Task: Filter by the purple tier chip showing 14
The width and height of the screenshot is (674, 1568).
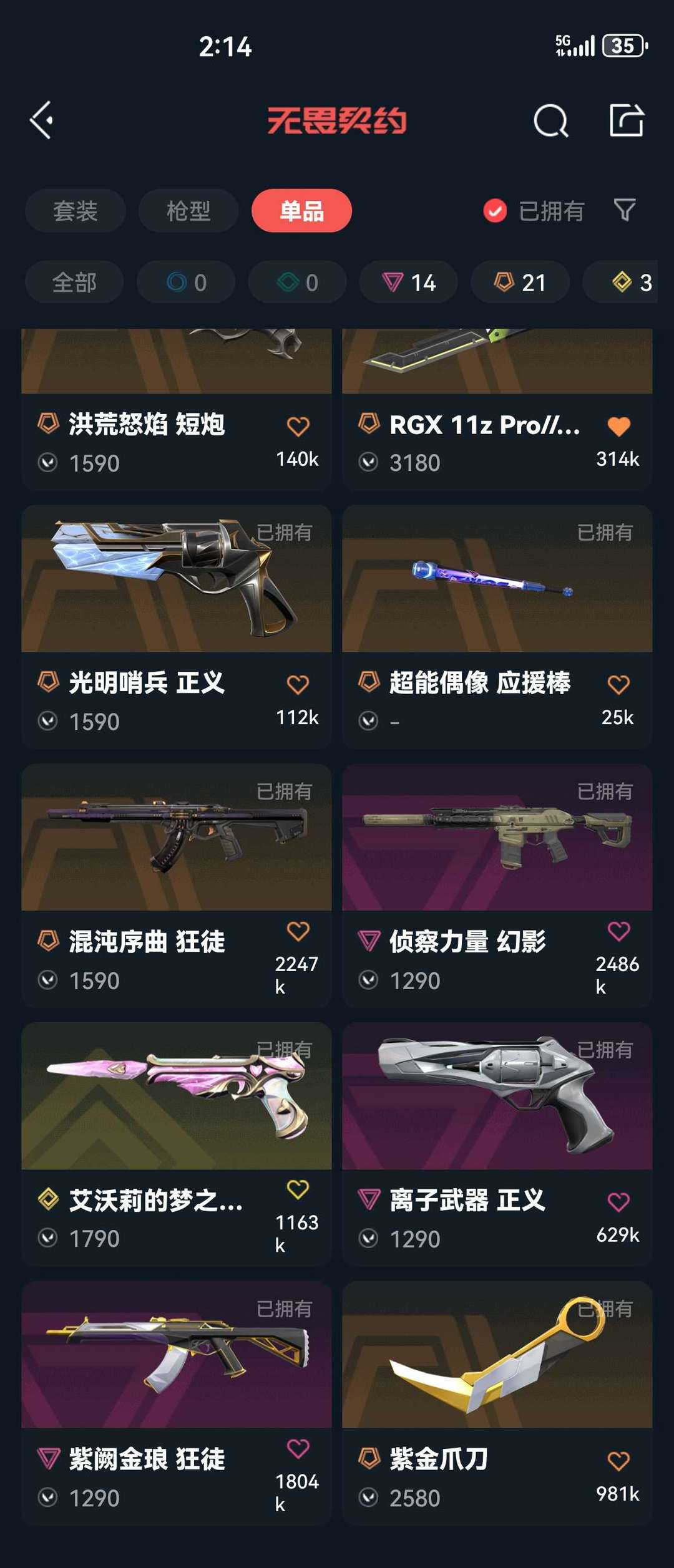Action: 409,283
